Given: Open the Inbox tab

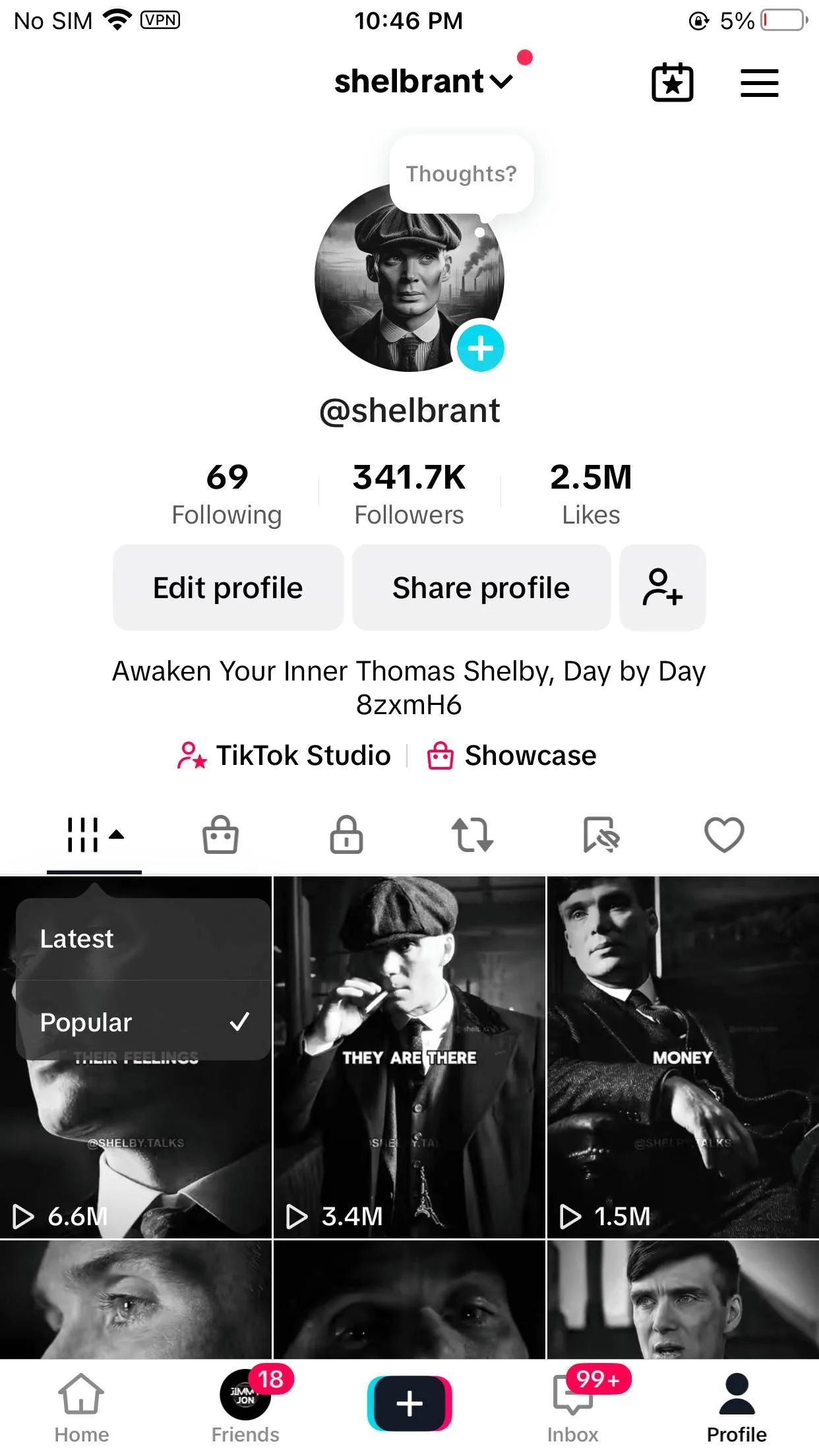Looking at the screenshot, I should tap(573, 1408).
